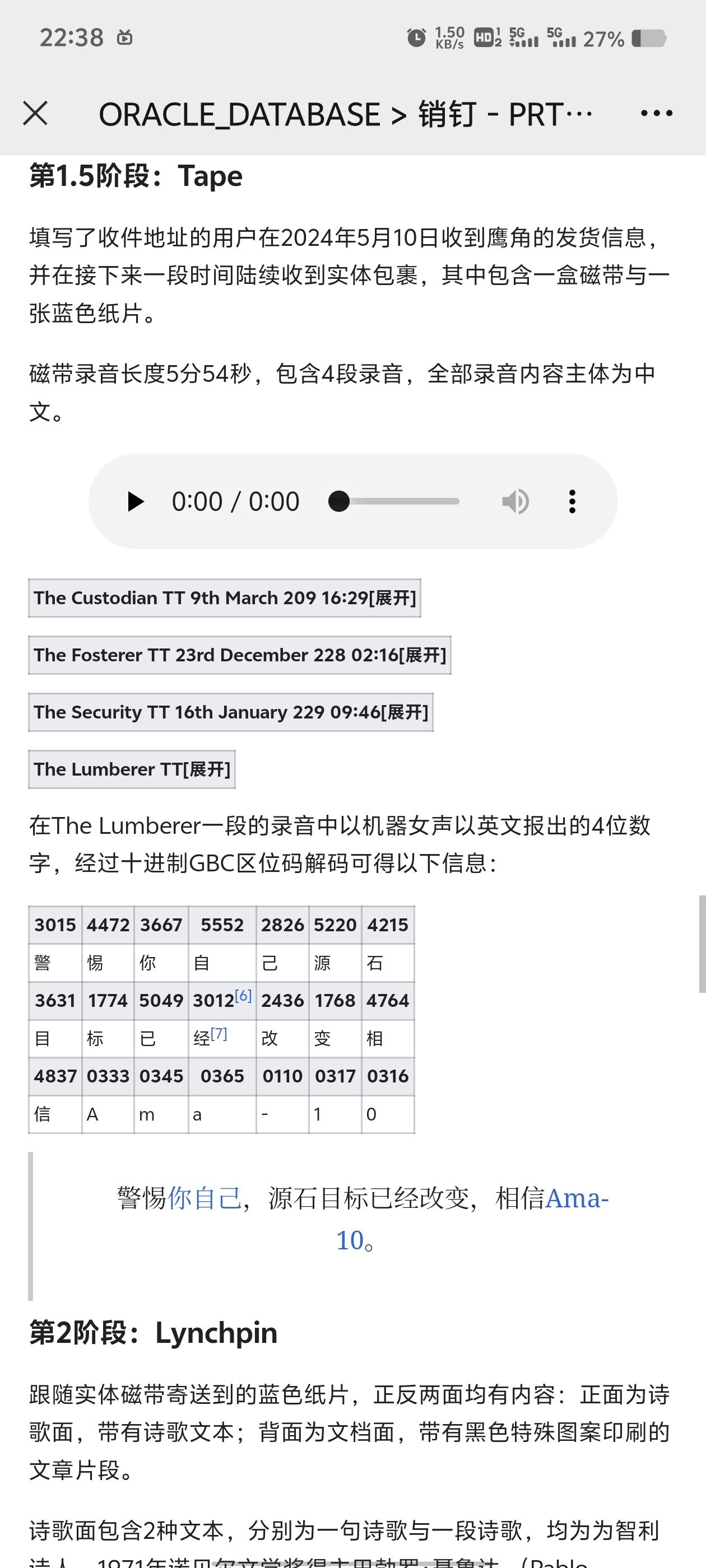706x1568 pixels.
Task: Open footnote [7] next to 经
Action: click(219, 1034)
